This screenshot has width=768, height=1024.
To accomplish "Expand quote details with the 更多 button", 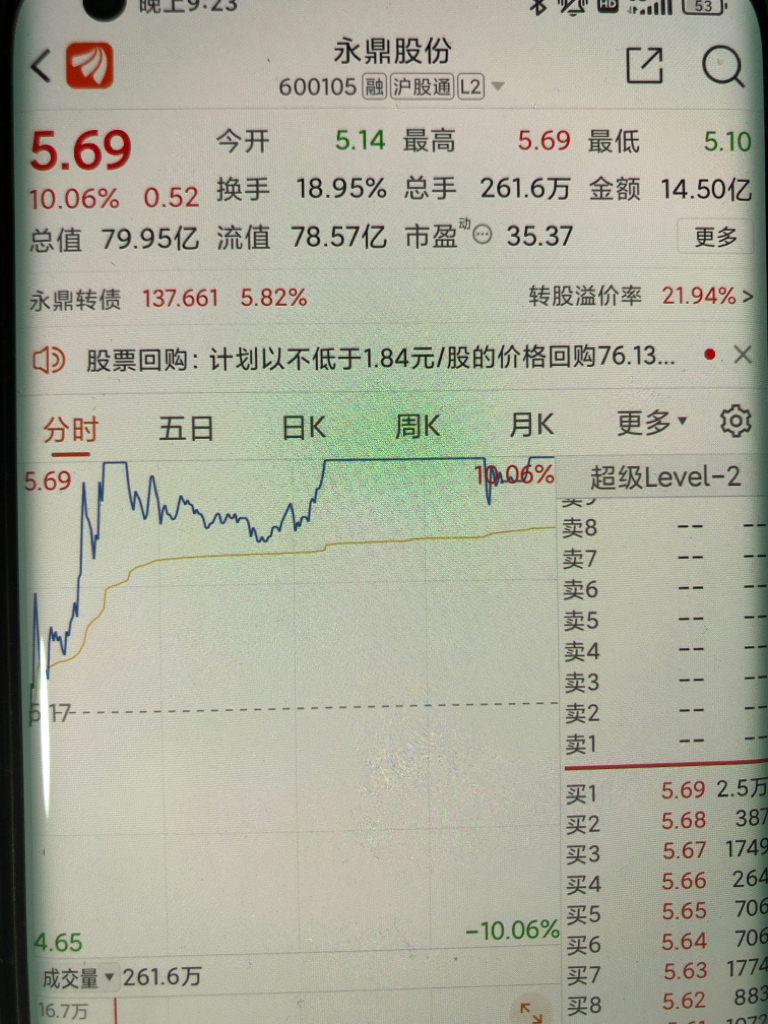I will coord(716,238).
